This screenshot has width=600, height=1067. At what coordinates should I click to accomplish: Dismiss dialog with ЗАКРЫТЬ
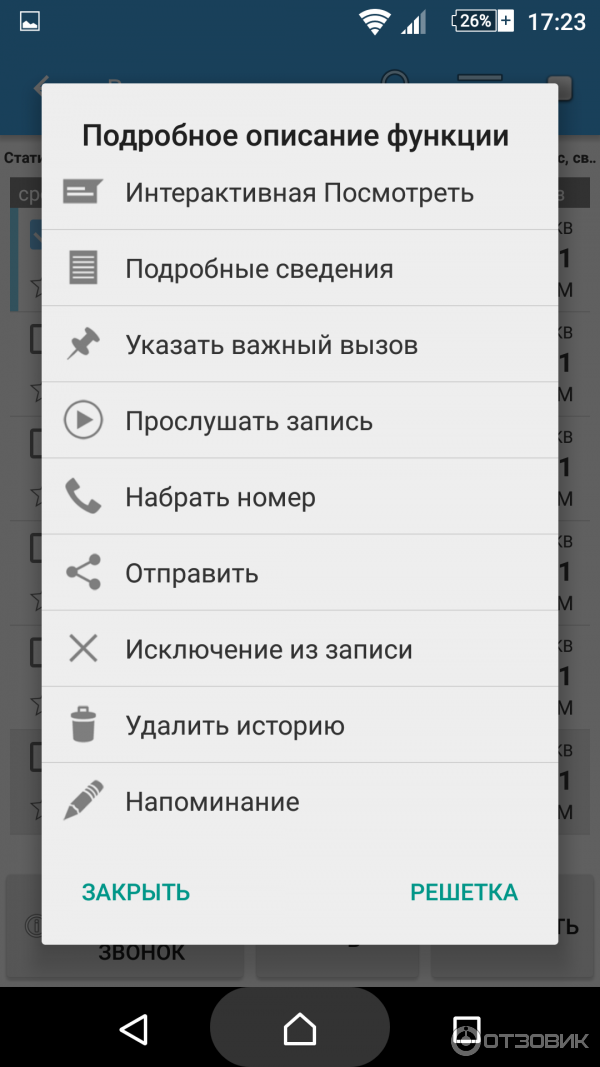[x=136, y=892]
